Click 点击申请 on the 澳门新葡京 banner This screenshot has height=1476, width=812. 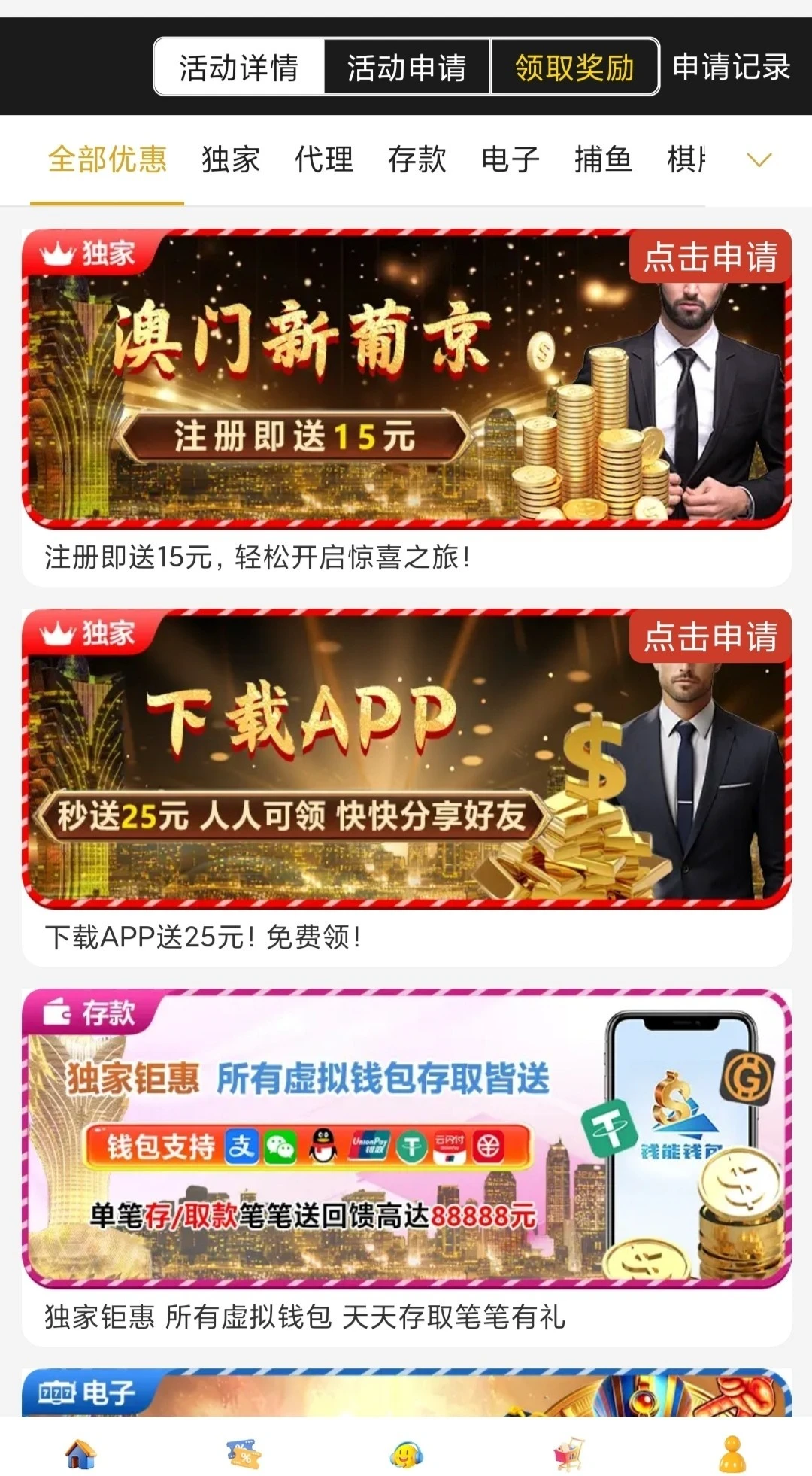pyautogui.click(x=711, y=258)
